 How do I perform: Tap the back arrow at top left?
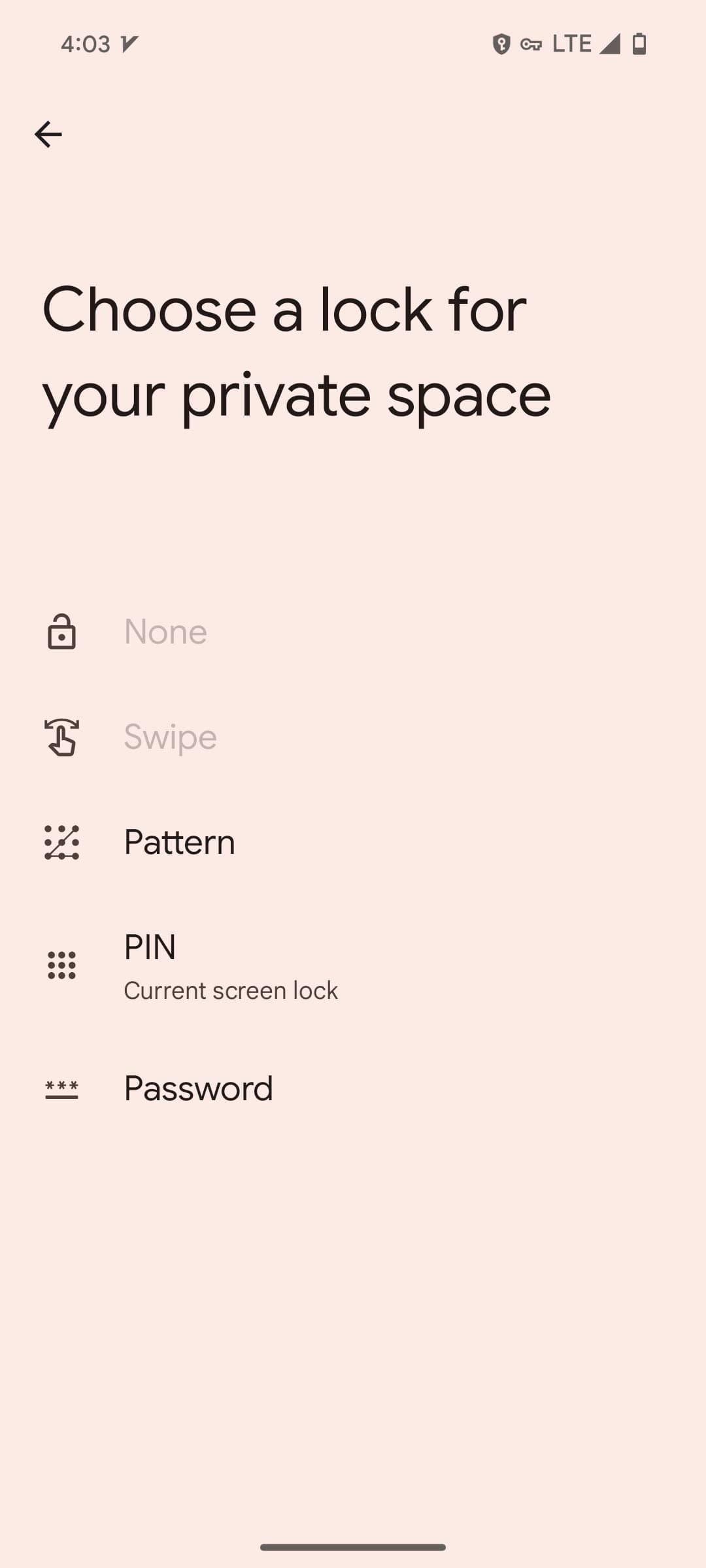[48, 134]
